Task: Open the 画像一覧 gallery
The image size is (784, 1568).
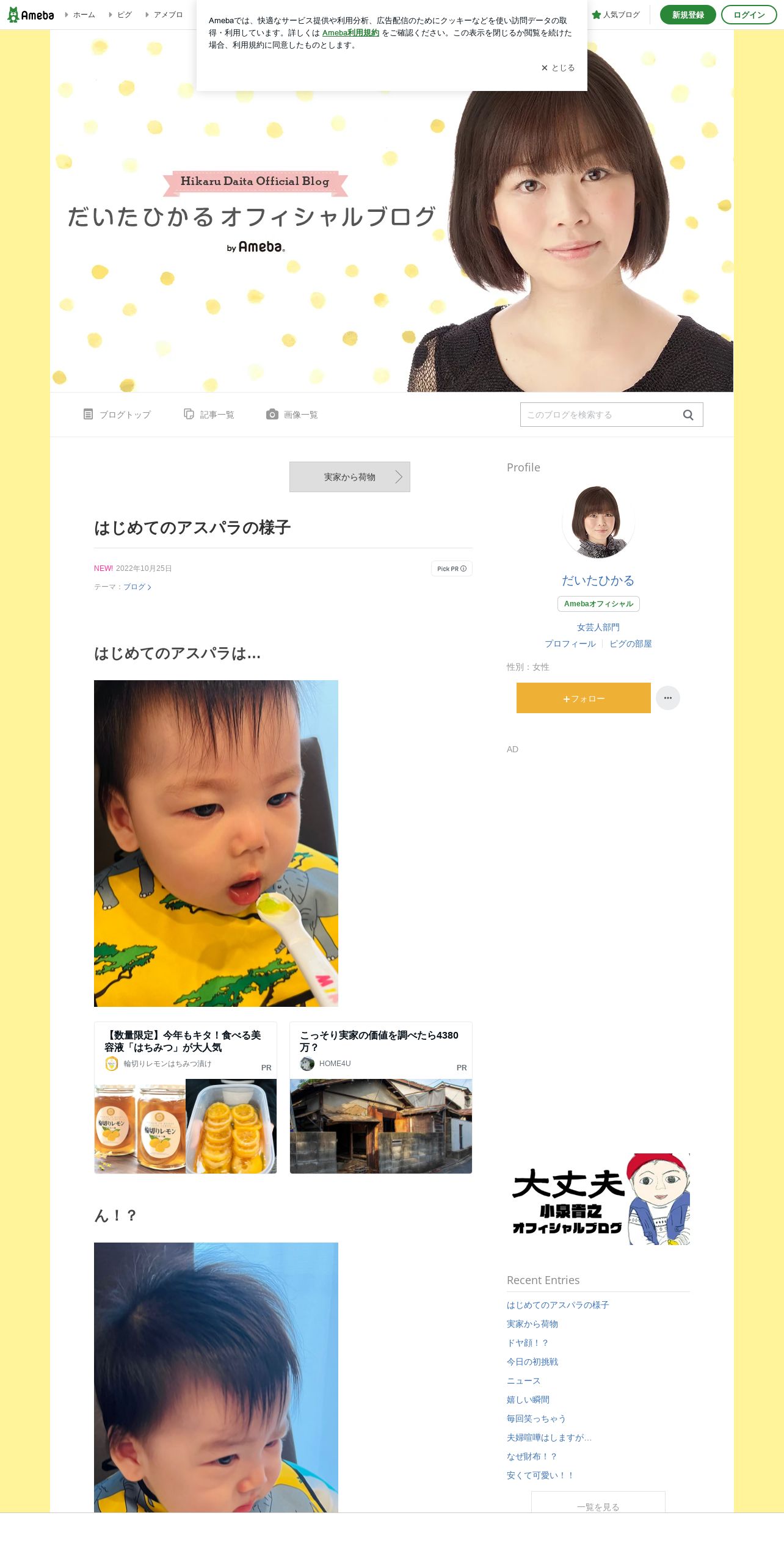Action: [292, 415]
